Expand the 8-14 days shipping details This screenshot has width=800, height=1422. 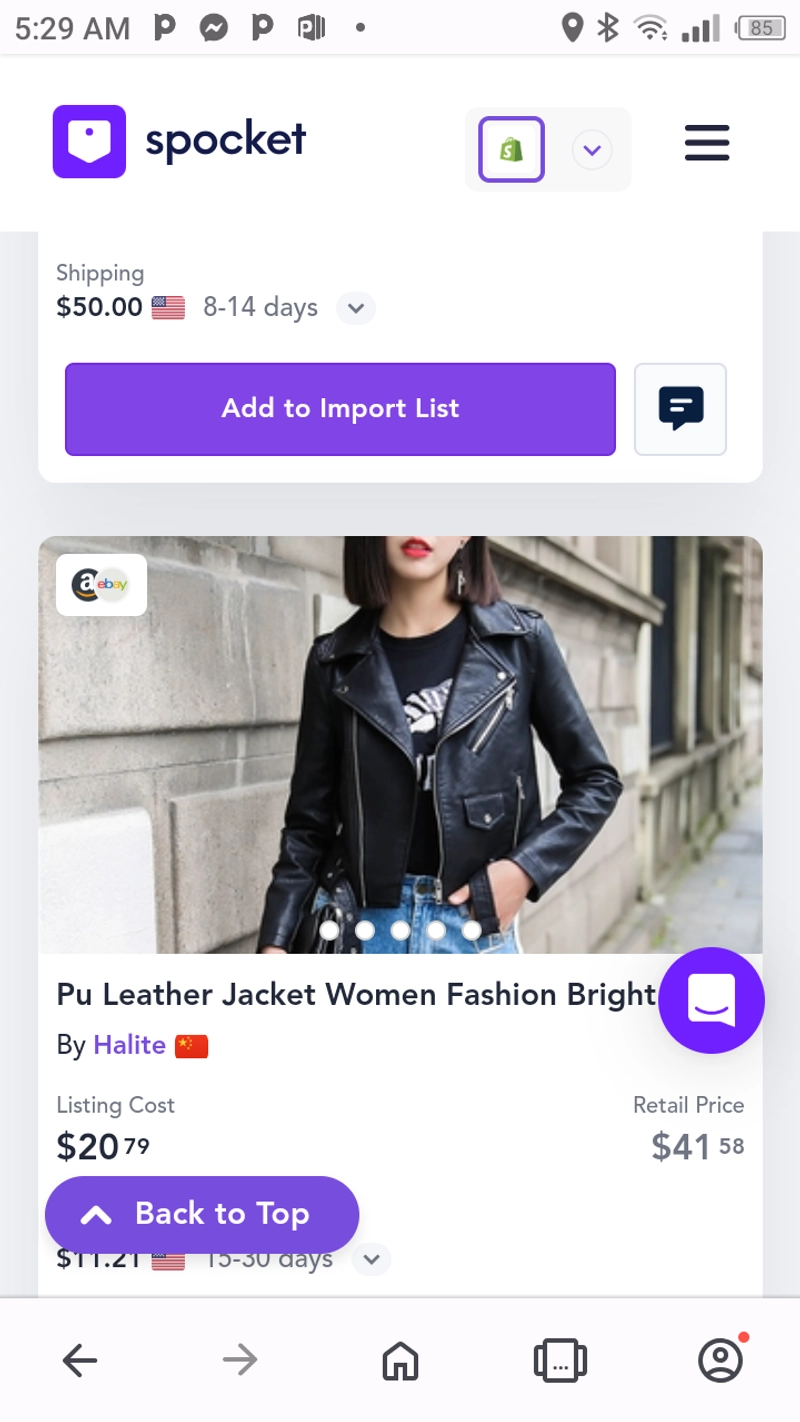click(356, 308)
